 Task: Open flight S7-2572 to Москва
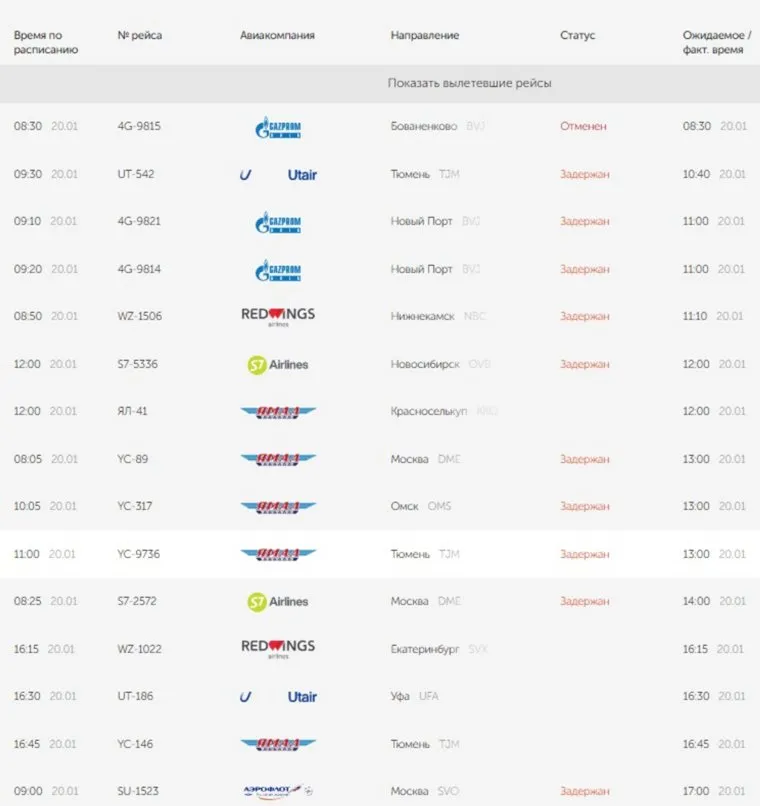137,601
